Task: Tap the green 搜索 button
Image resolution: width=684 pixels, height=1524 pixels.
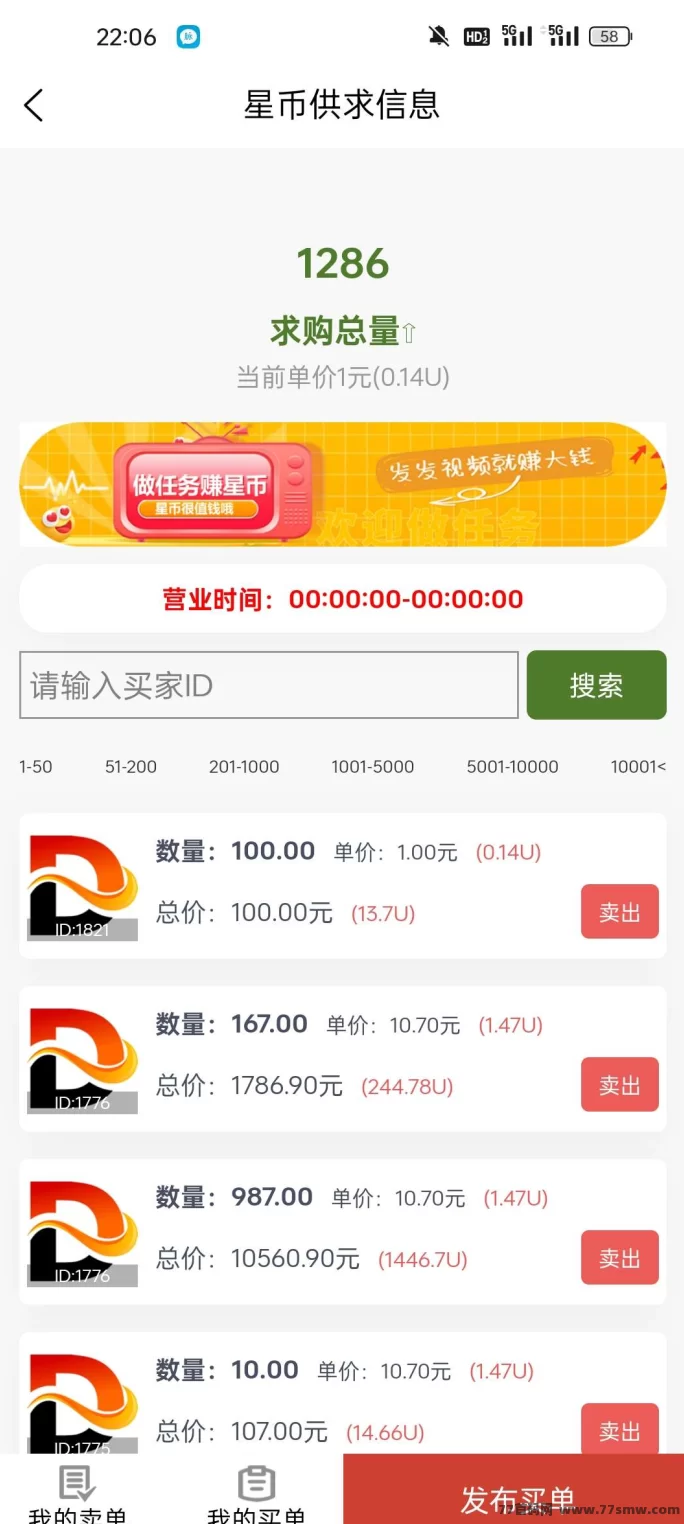Action: (596, 685)
